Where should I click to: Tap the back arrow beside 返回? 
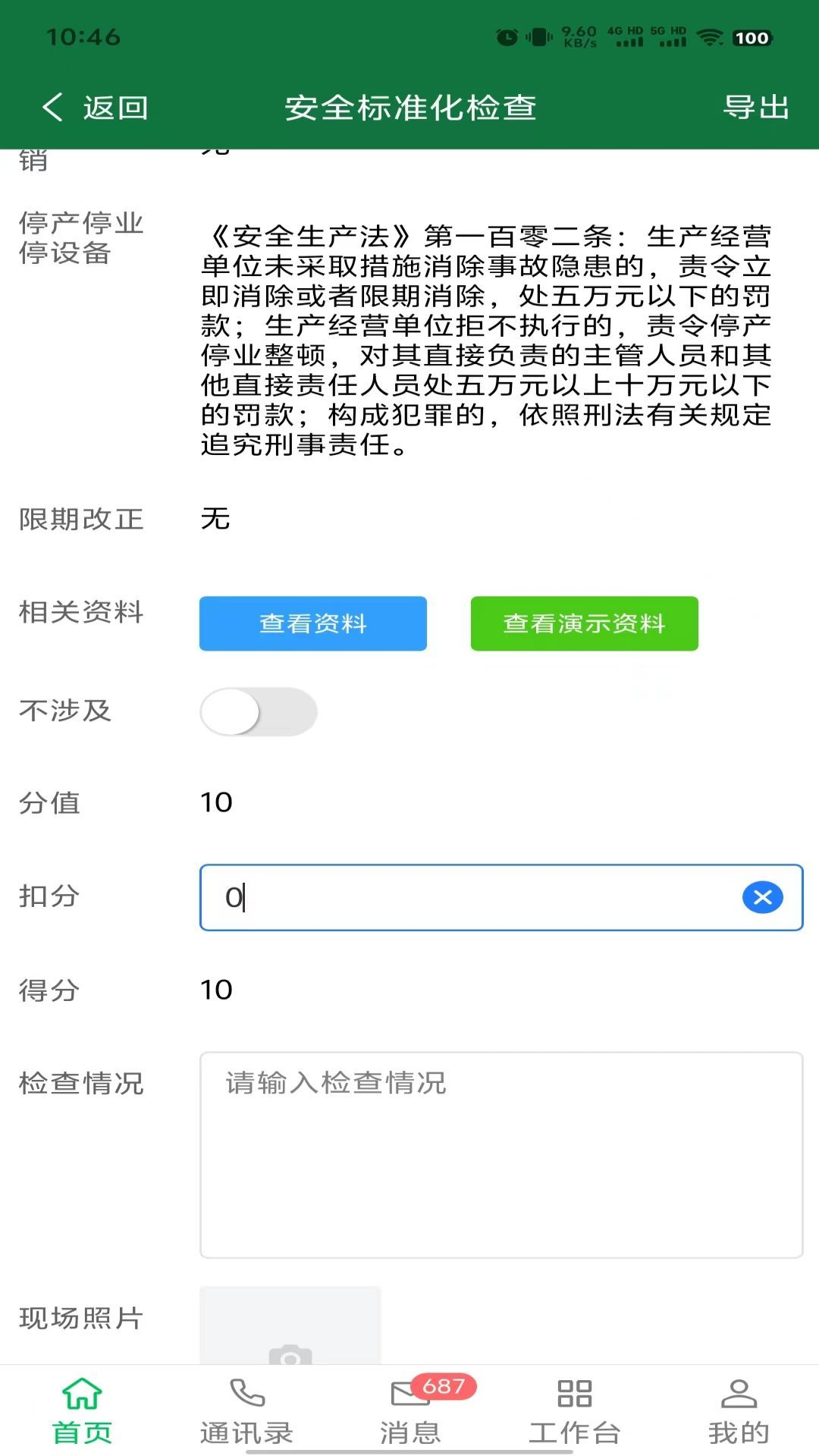pyautogui.click(x=52, y=106)
